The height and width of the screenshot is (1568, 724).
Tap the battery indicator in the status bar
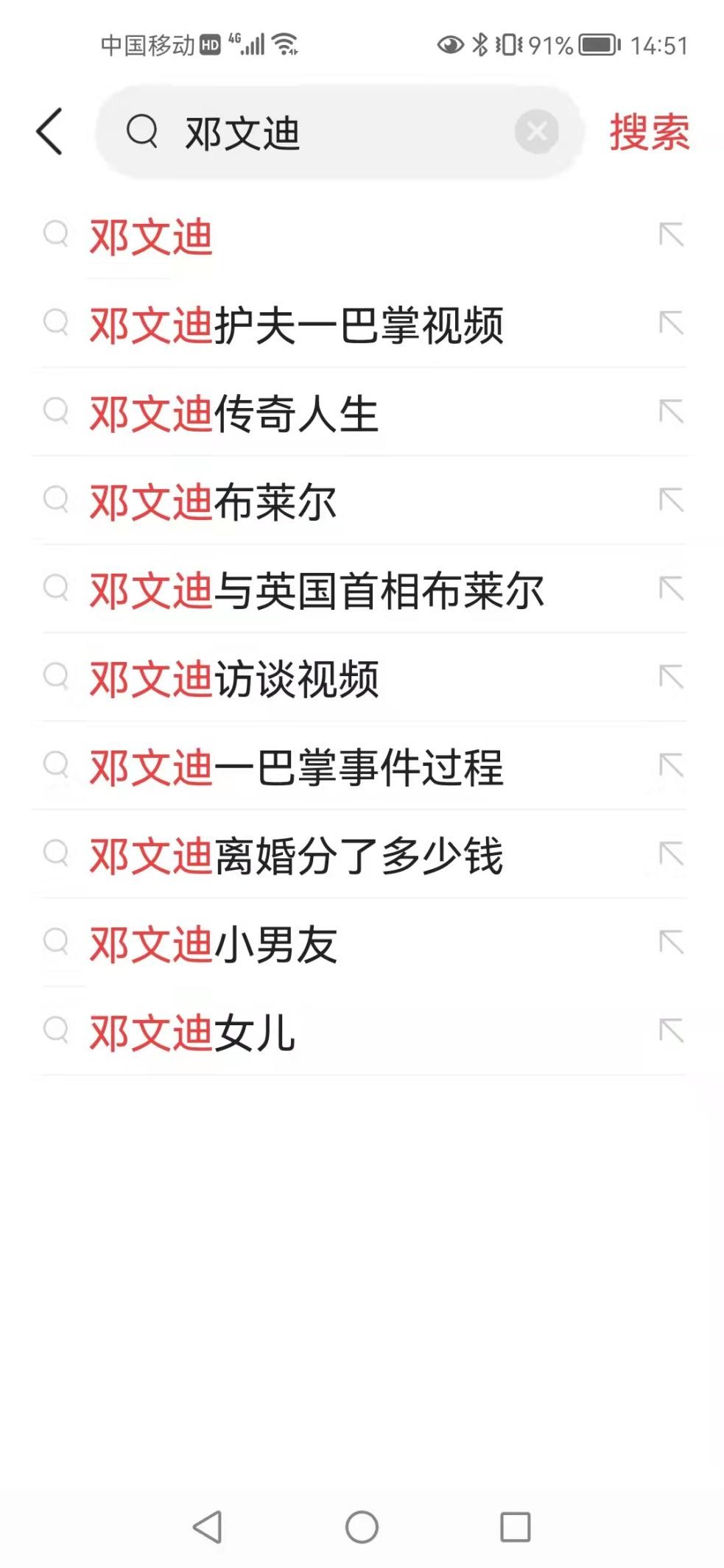598,46
